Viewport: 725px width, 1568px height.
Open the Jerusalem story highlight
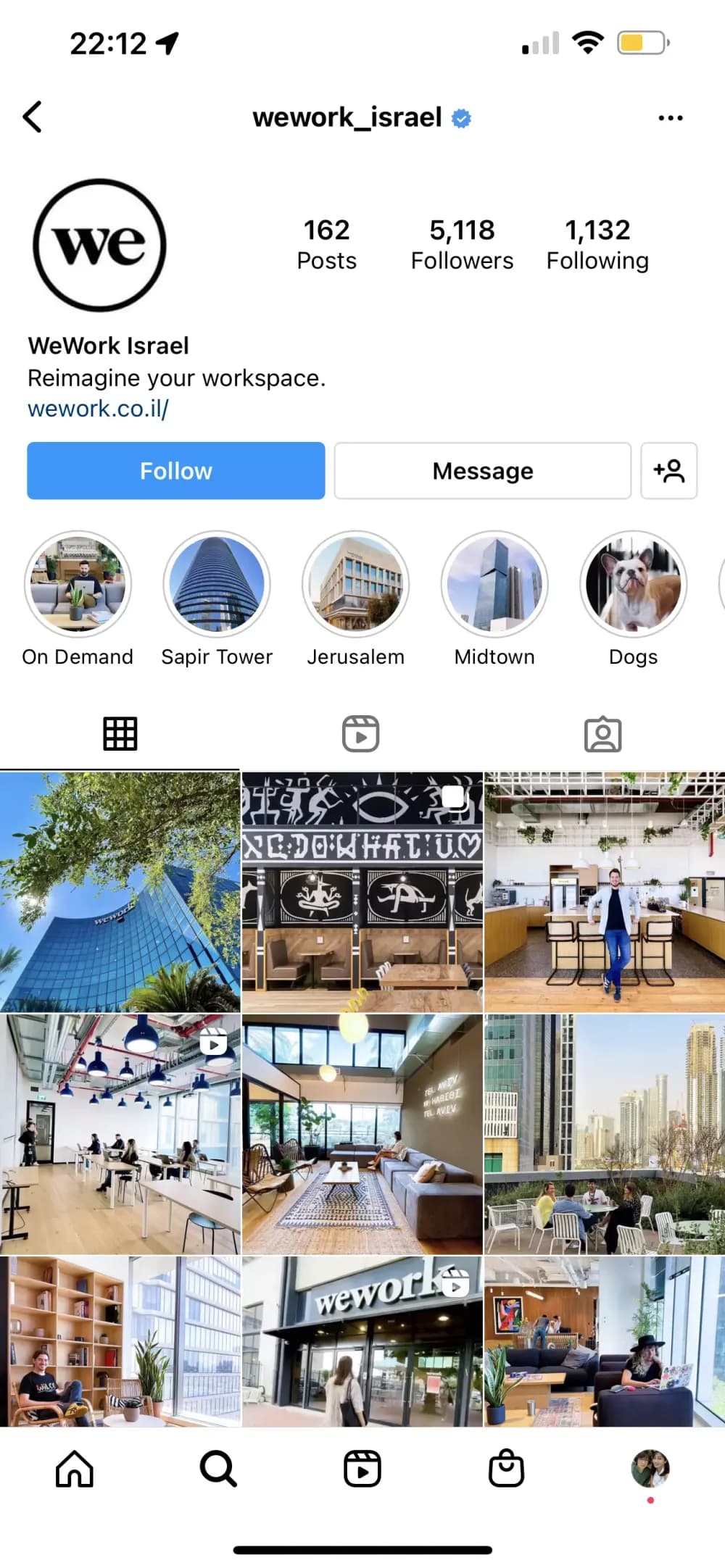[356, 585]
